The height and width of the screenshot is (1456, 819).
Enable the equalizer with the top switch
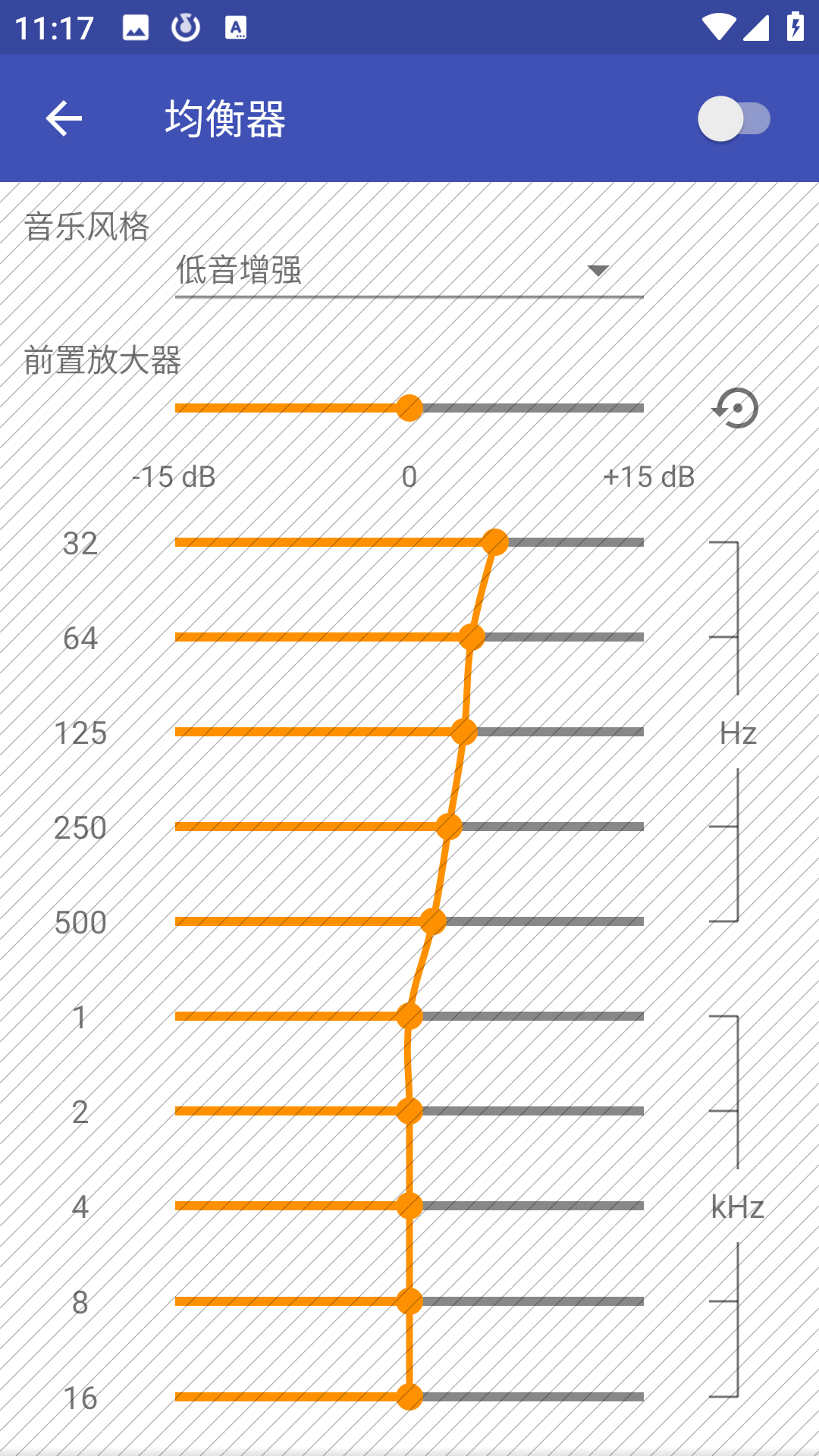click(x=733, y=119)
